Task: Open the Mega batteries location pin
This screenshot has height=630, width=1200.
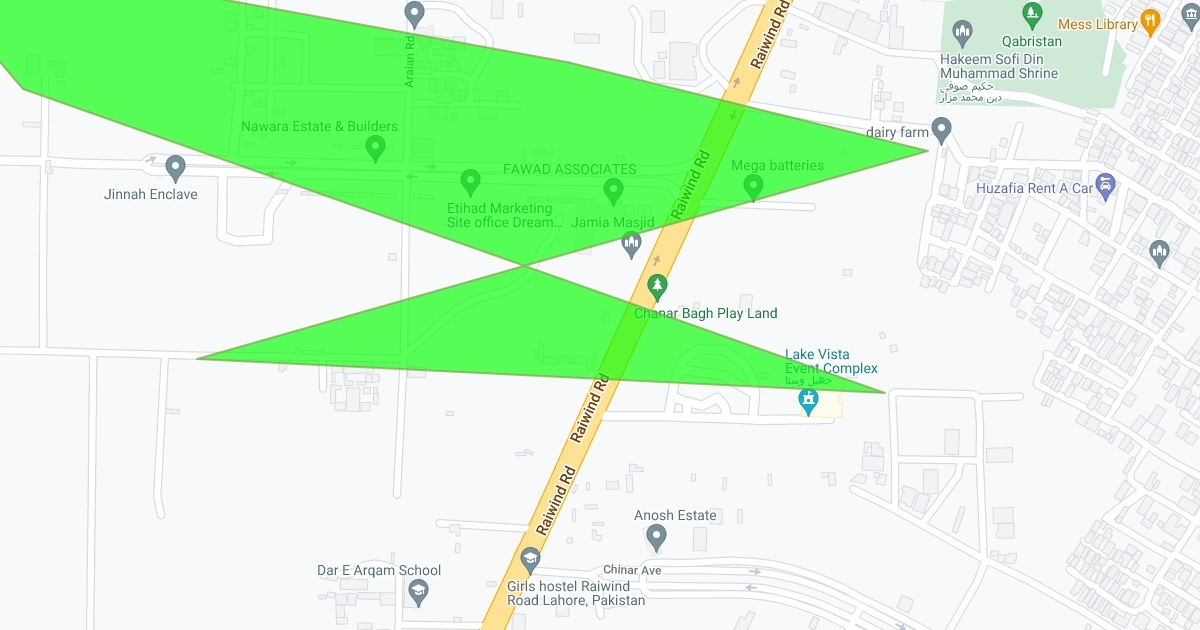Action: (753, 186)
